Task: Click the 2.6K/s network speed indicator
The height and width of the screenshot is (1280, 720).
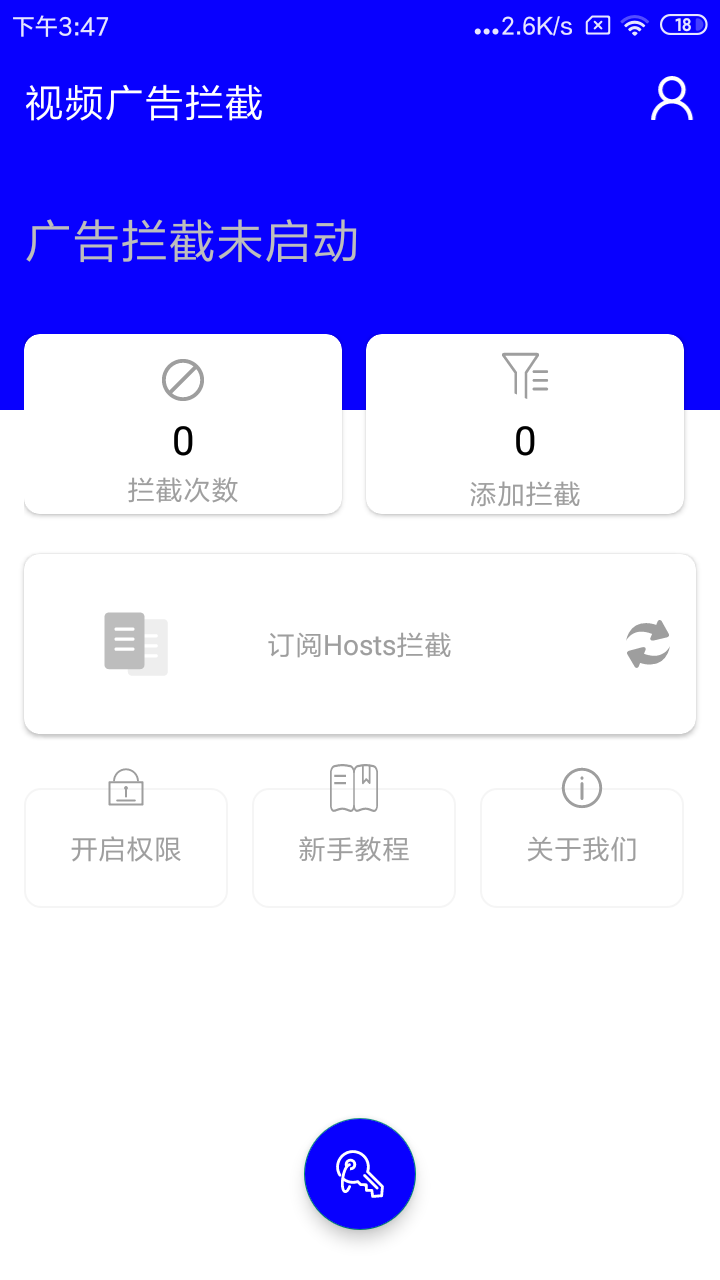Action: (x=522, y=25)
